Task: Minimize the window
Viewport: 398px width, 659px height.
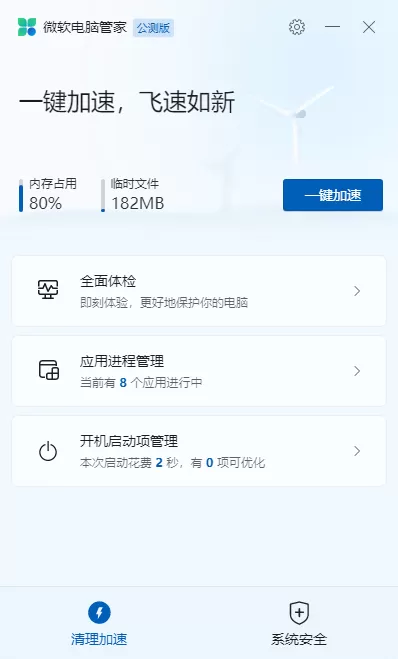Action: coord(332,27)
